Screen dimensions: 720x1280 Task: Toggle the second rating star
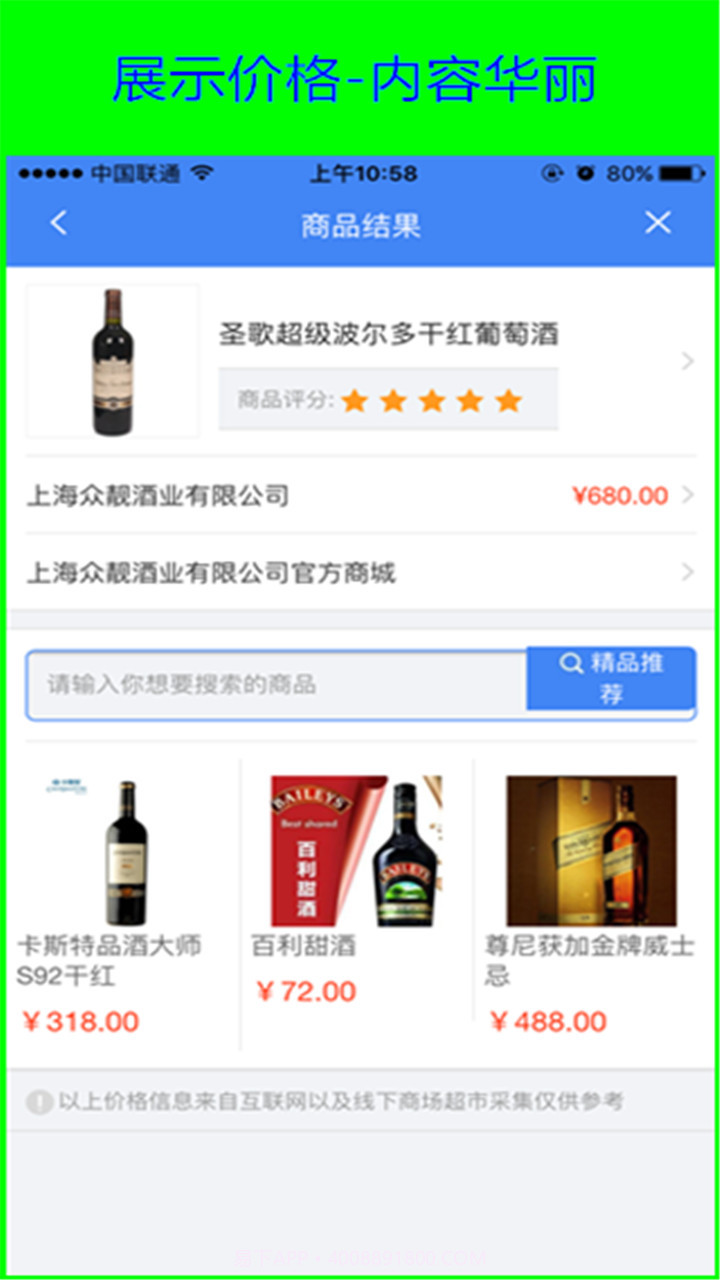[393, 400]
